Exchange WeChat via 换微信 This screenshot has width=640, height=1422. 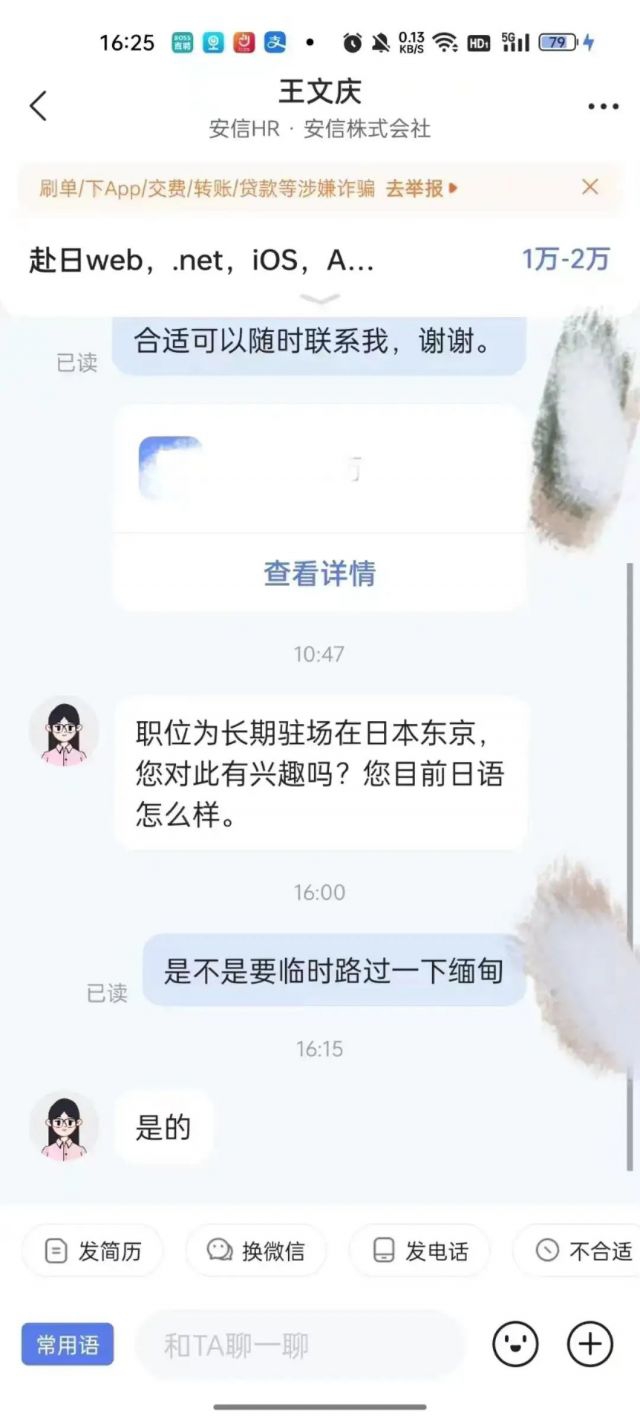click(256, 1250)
